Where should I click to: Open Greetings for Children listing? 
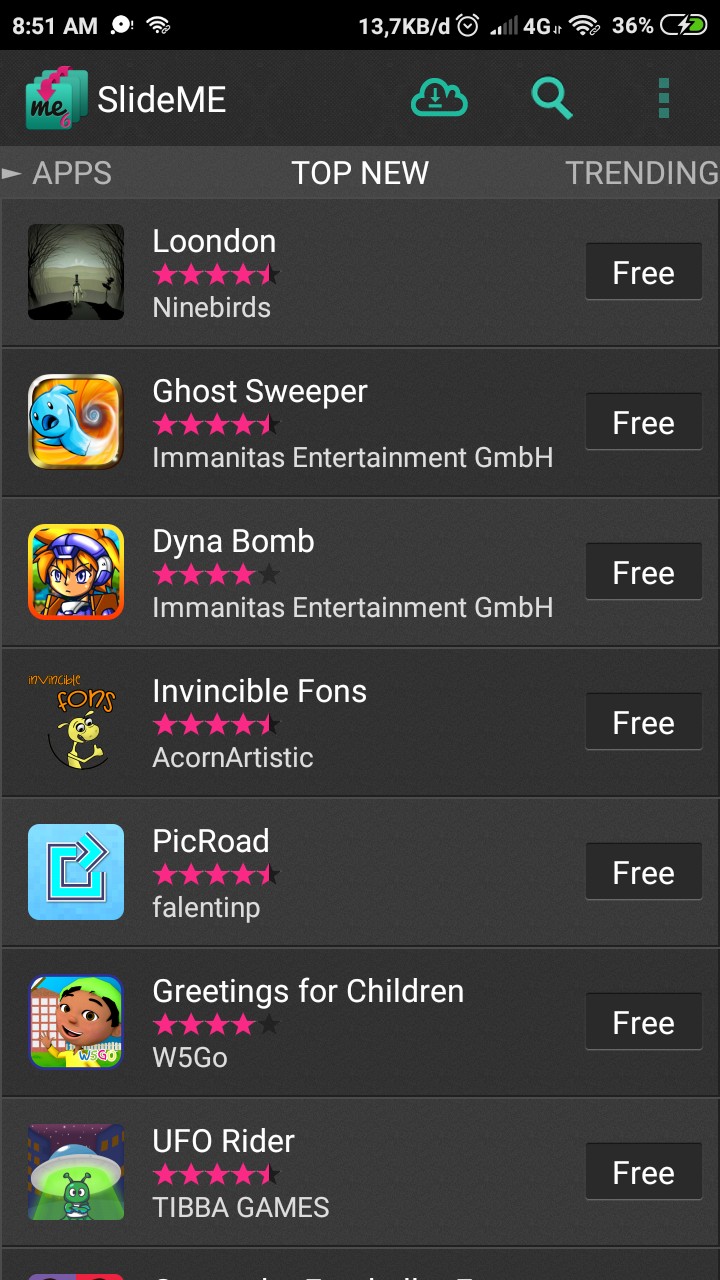300,1022
